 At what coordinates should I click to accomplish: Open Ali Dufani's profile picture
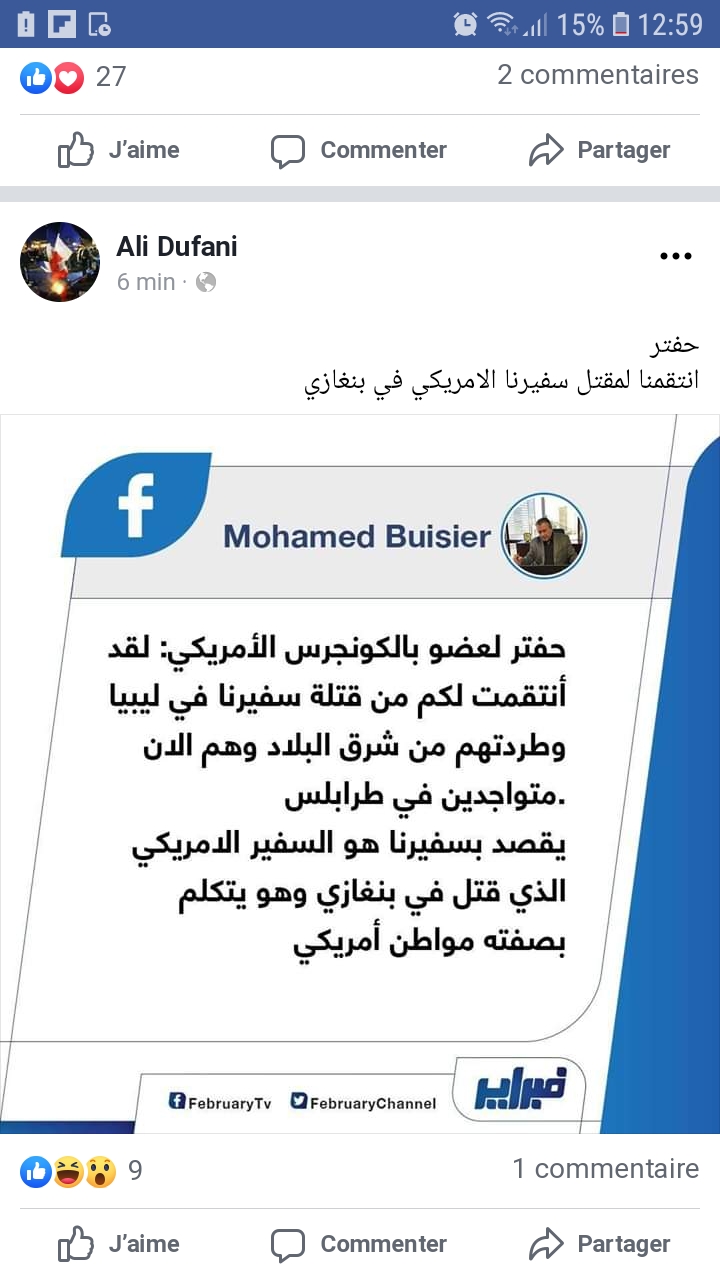[60, 262]
